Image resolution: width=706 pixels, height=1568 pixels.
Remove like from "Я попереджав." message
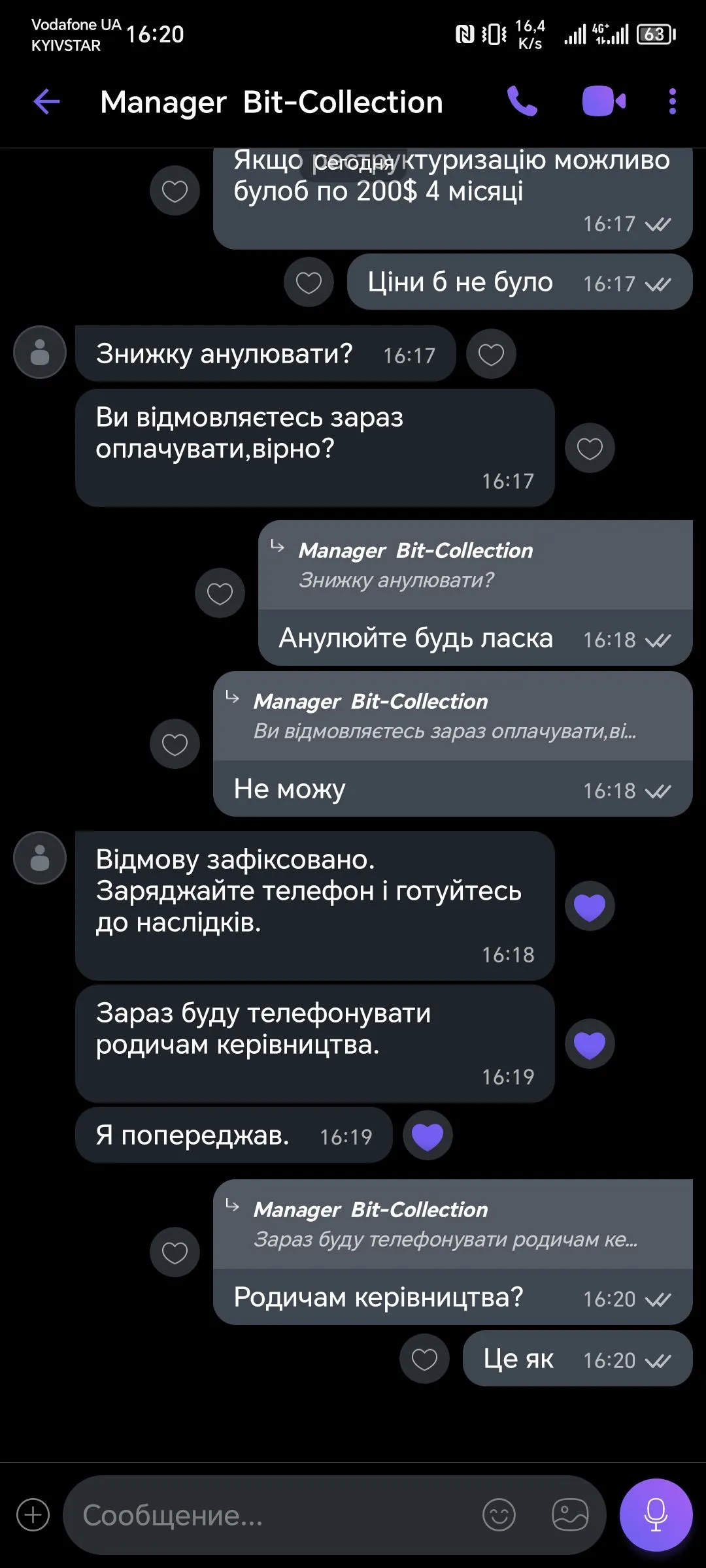pos(428,1136)
